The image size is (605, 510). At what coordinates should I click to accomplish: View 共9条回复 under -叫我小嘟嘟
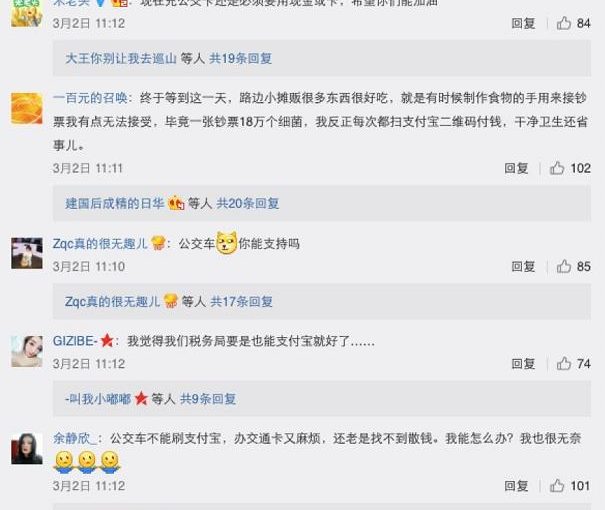[x=209, y=399]
